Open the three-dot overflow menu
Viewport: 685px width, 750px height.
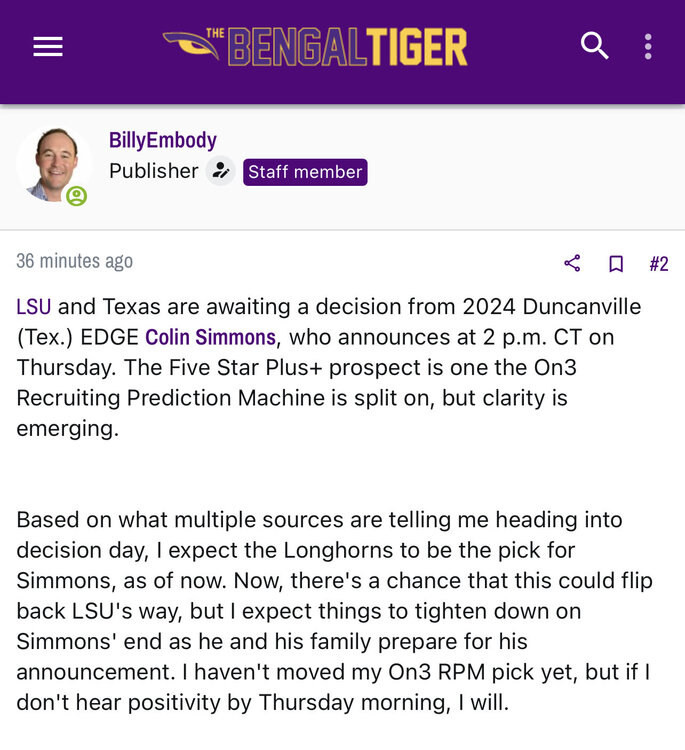click(x=648, y=47)
